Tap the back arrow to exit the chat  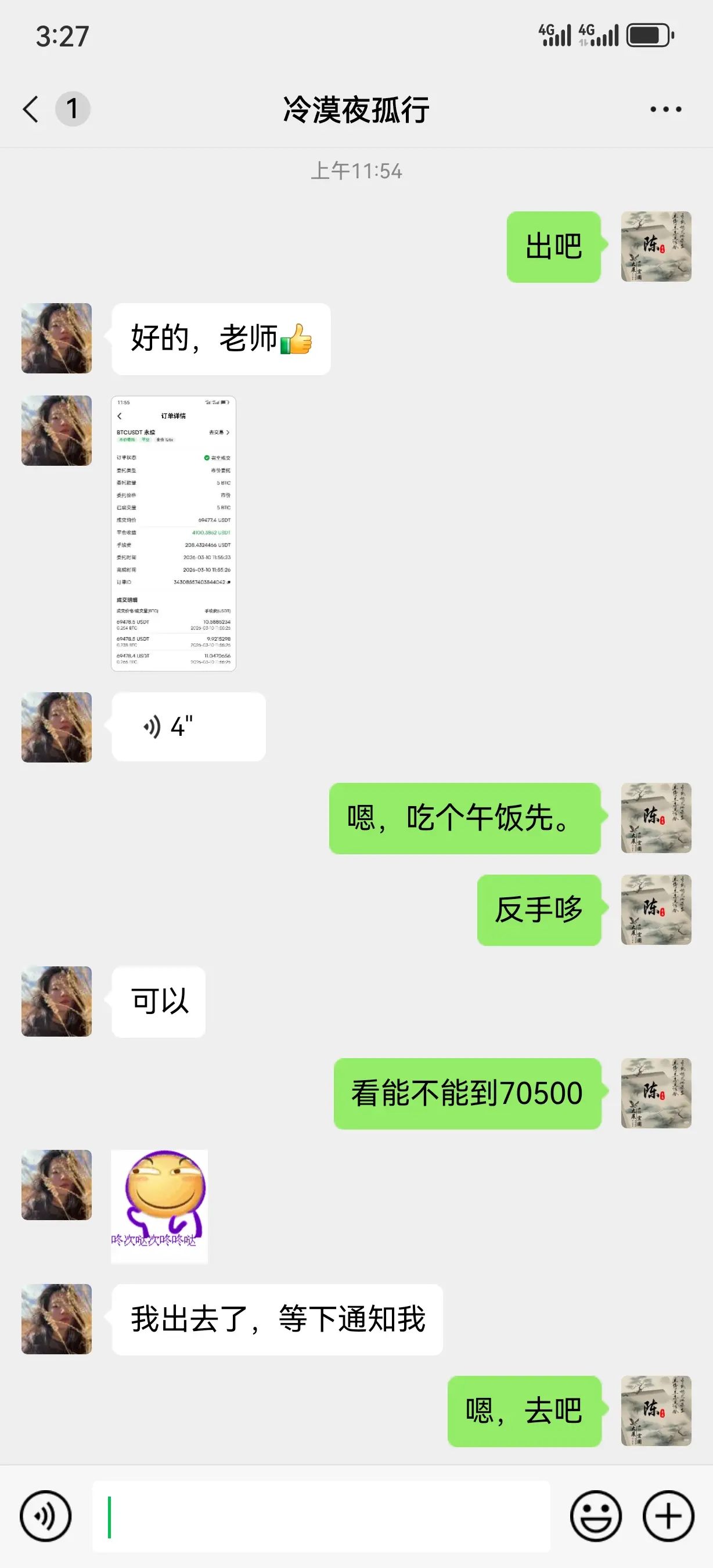tap(31, 108)
